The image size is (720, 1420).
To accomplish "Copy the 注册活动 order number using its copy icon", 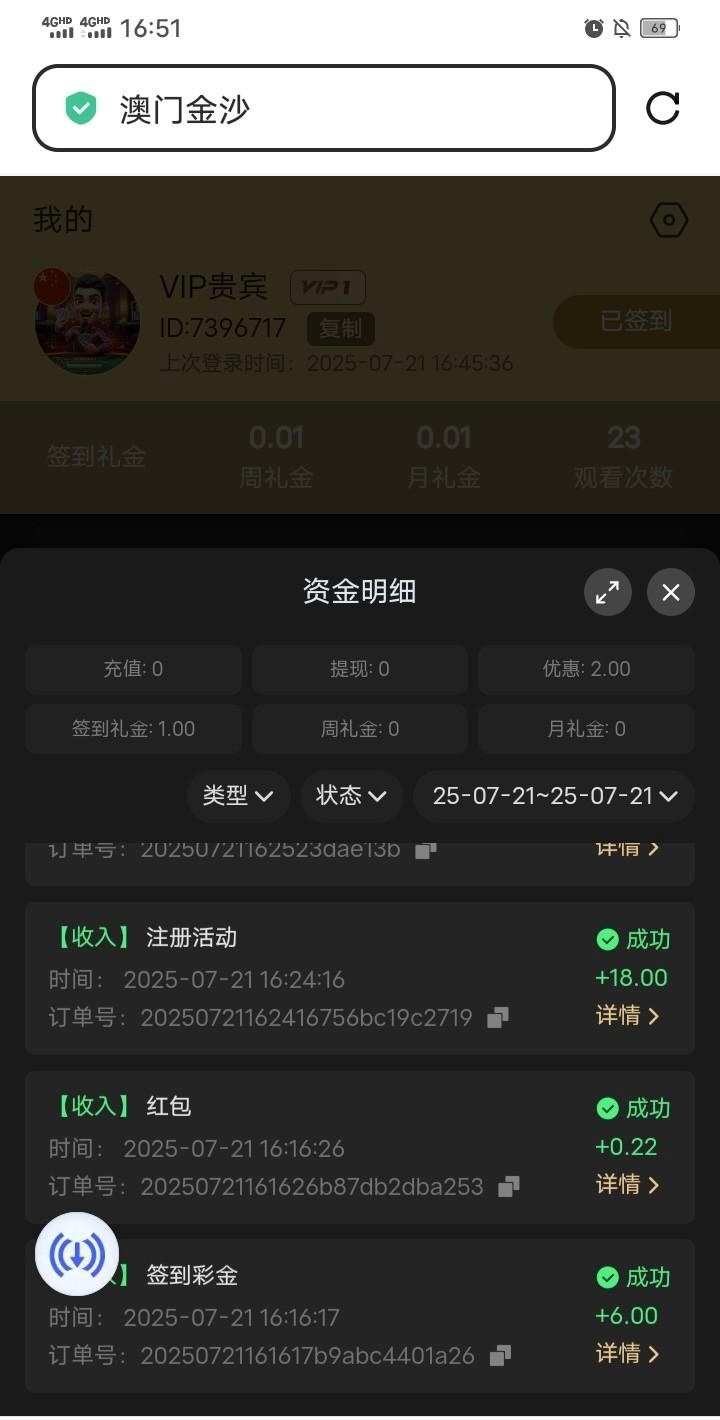I will tap(497, 1016).
